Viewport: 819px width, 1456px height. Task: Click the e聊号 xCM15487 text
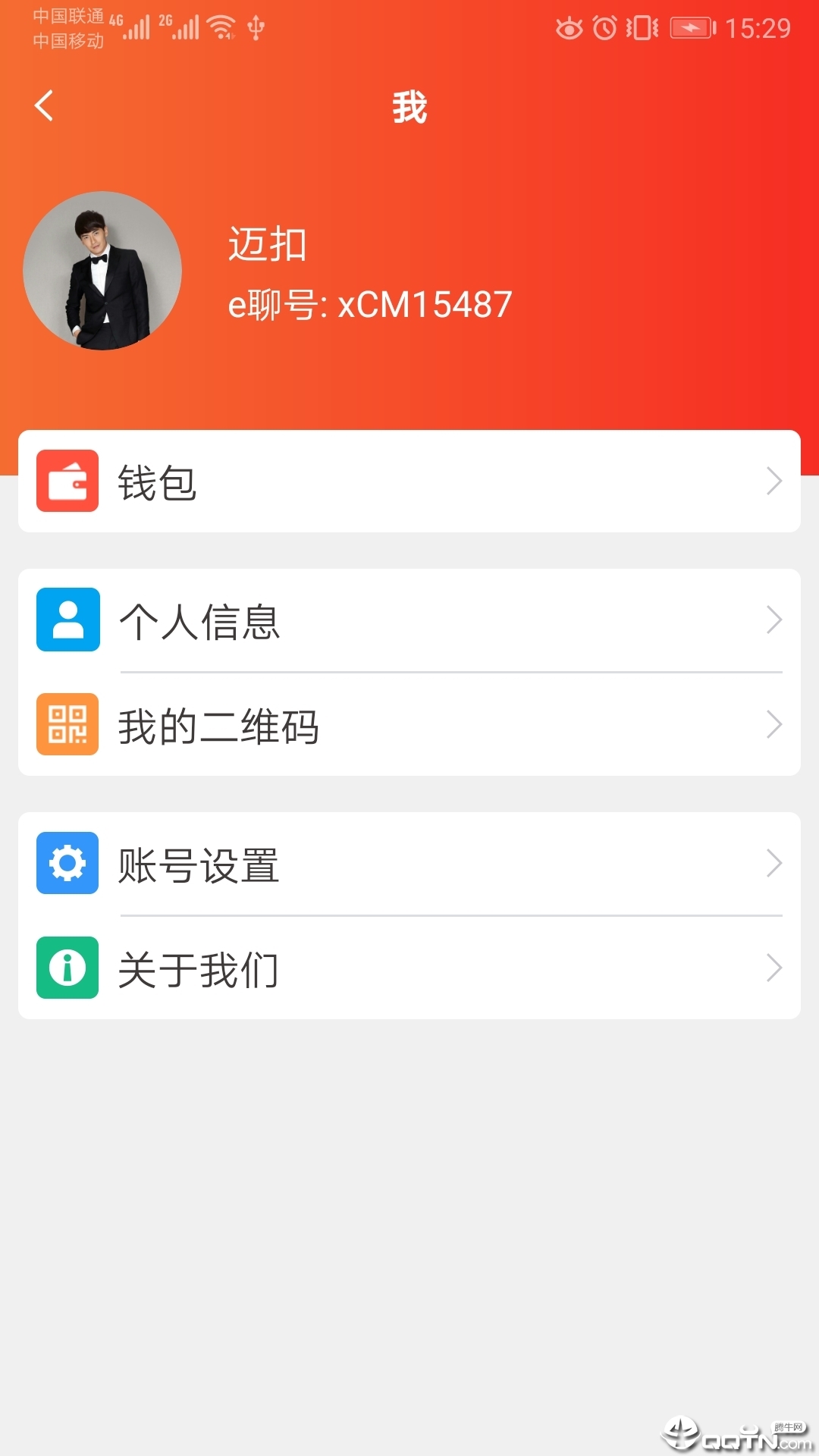372,303
